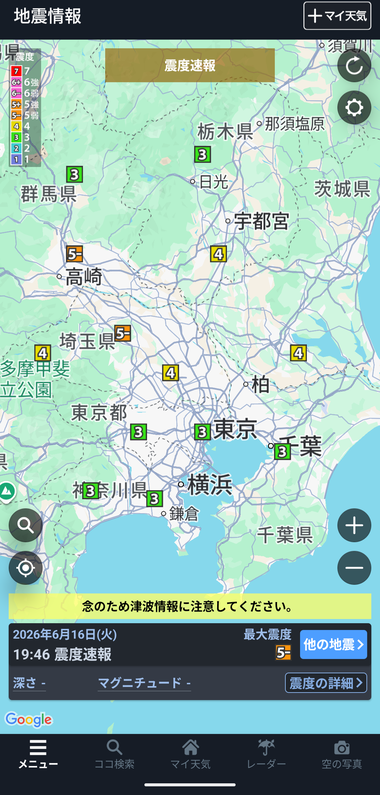Go to マイ天気 home tab
This screenshot has height=795, width=380.
[x=190, y=755]
